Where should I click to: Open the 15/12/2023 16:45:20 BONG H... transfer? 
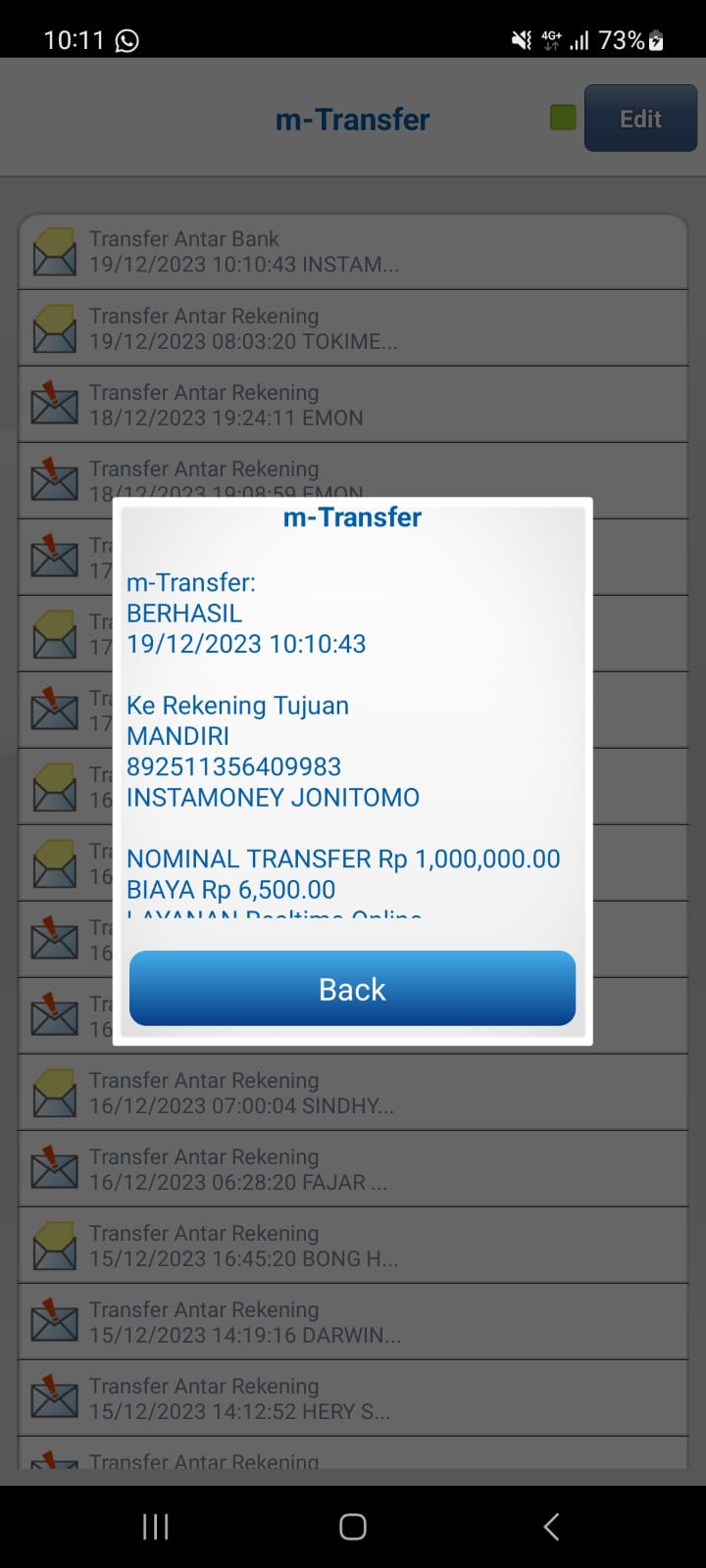[x=353, y=1246]
